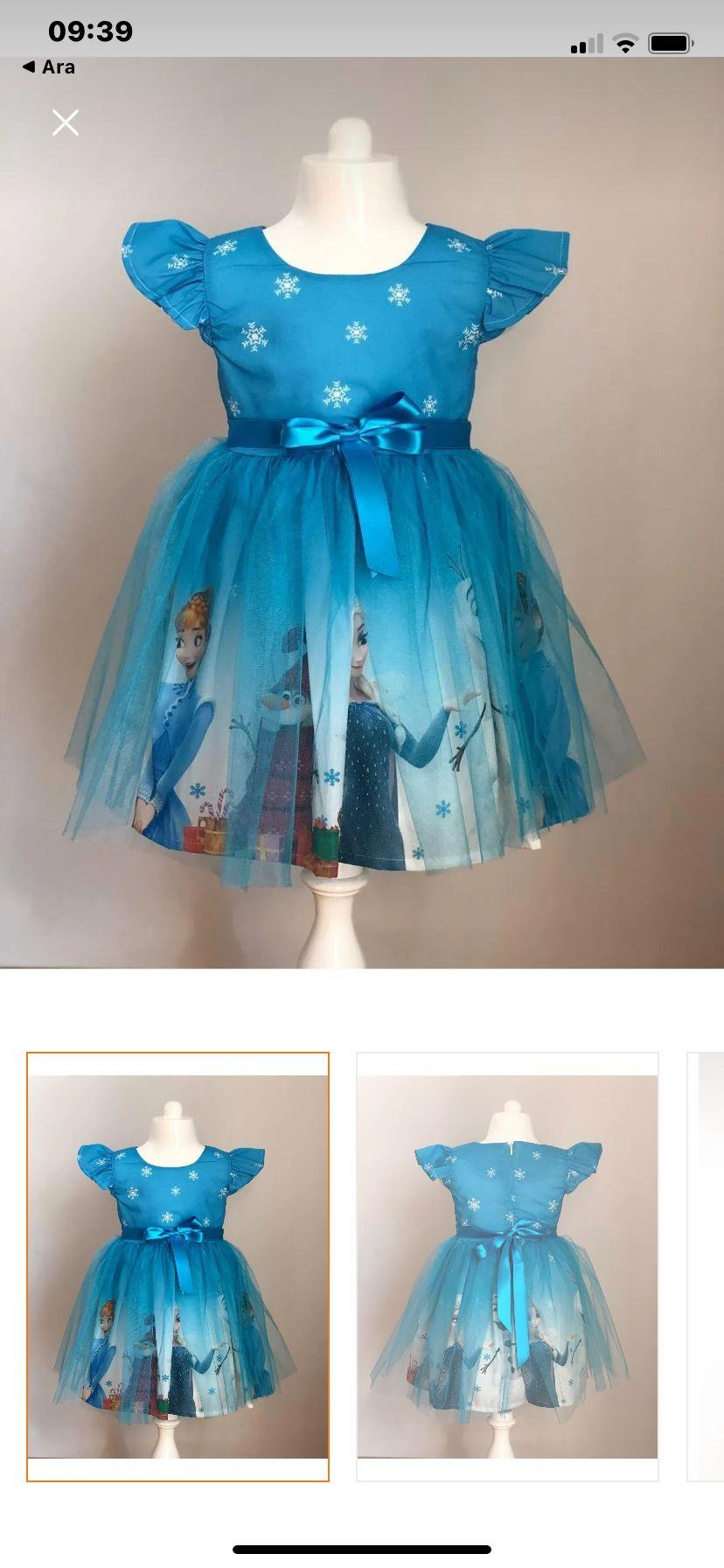Return to the Ara app via back link
This screenshot has width=724, height=1568.
point(49,66)
